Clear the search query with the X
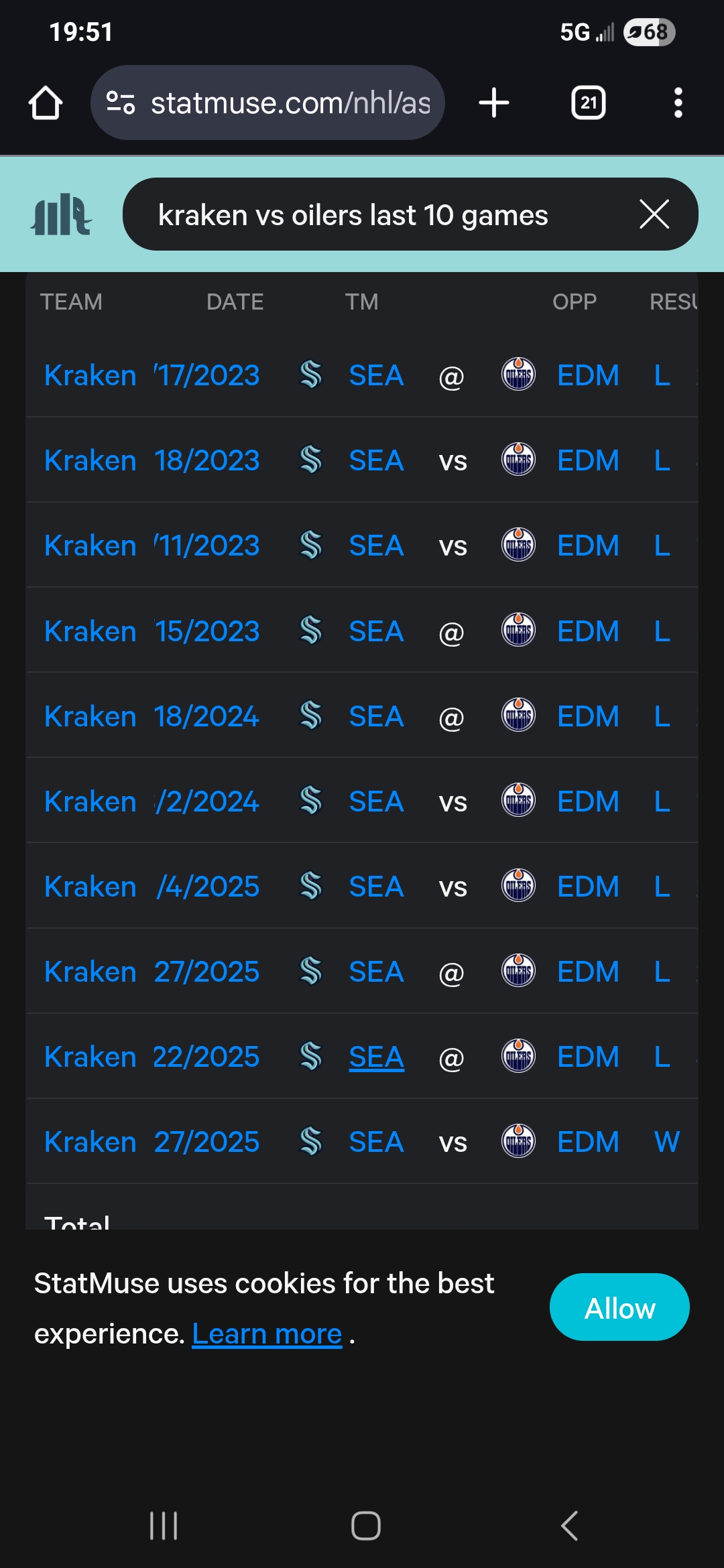 click(x=654, y=214)
